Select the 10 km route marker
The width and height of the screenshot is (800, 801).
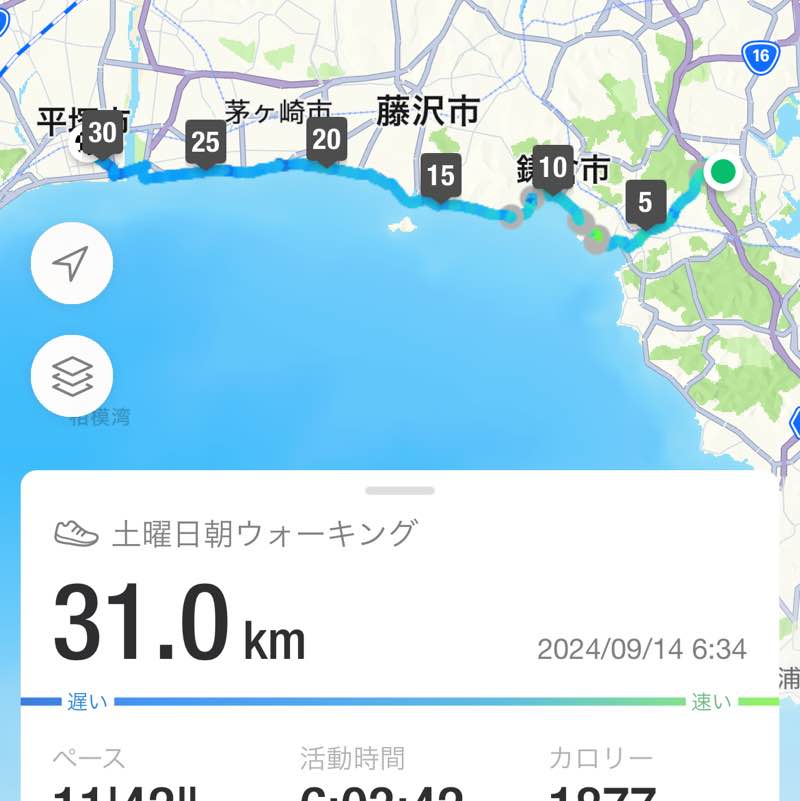coord(554,168)
